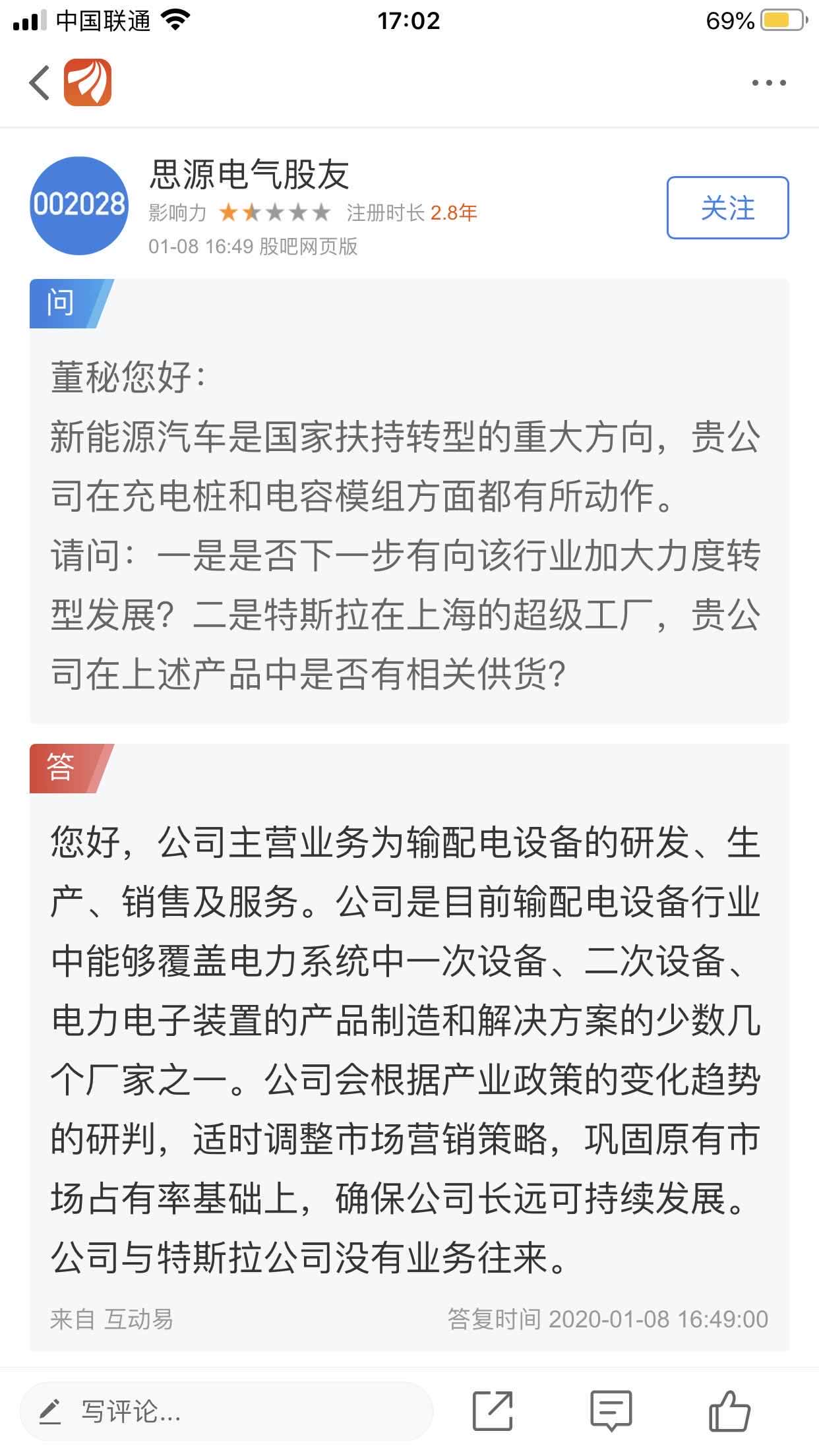819x1456 pixels.
Task: Tap the 002028 avatar circle
Action: pos(79,204)
